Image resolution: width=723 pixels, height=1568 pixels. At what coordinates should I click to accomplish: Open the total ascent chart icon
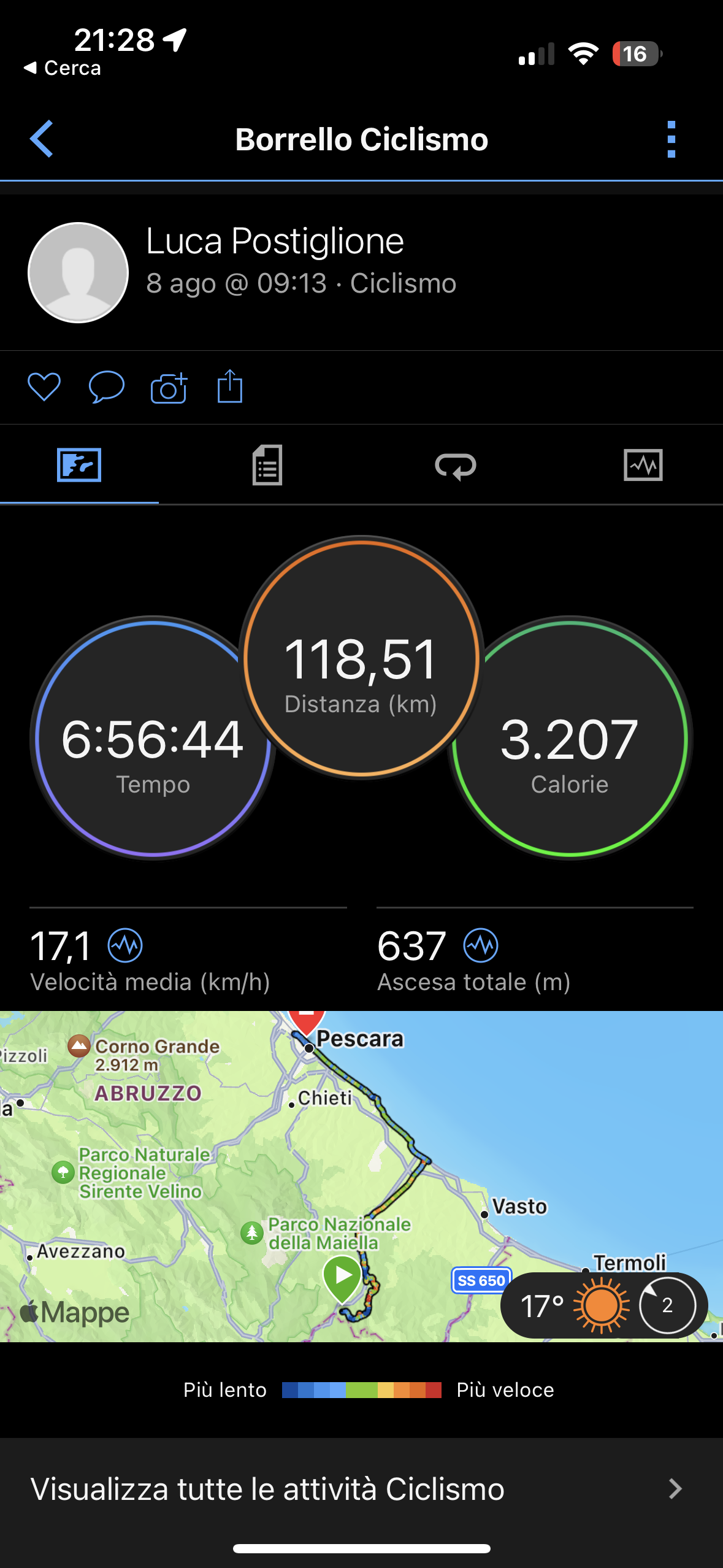pyautogui.click(x=481, y=945)
